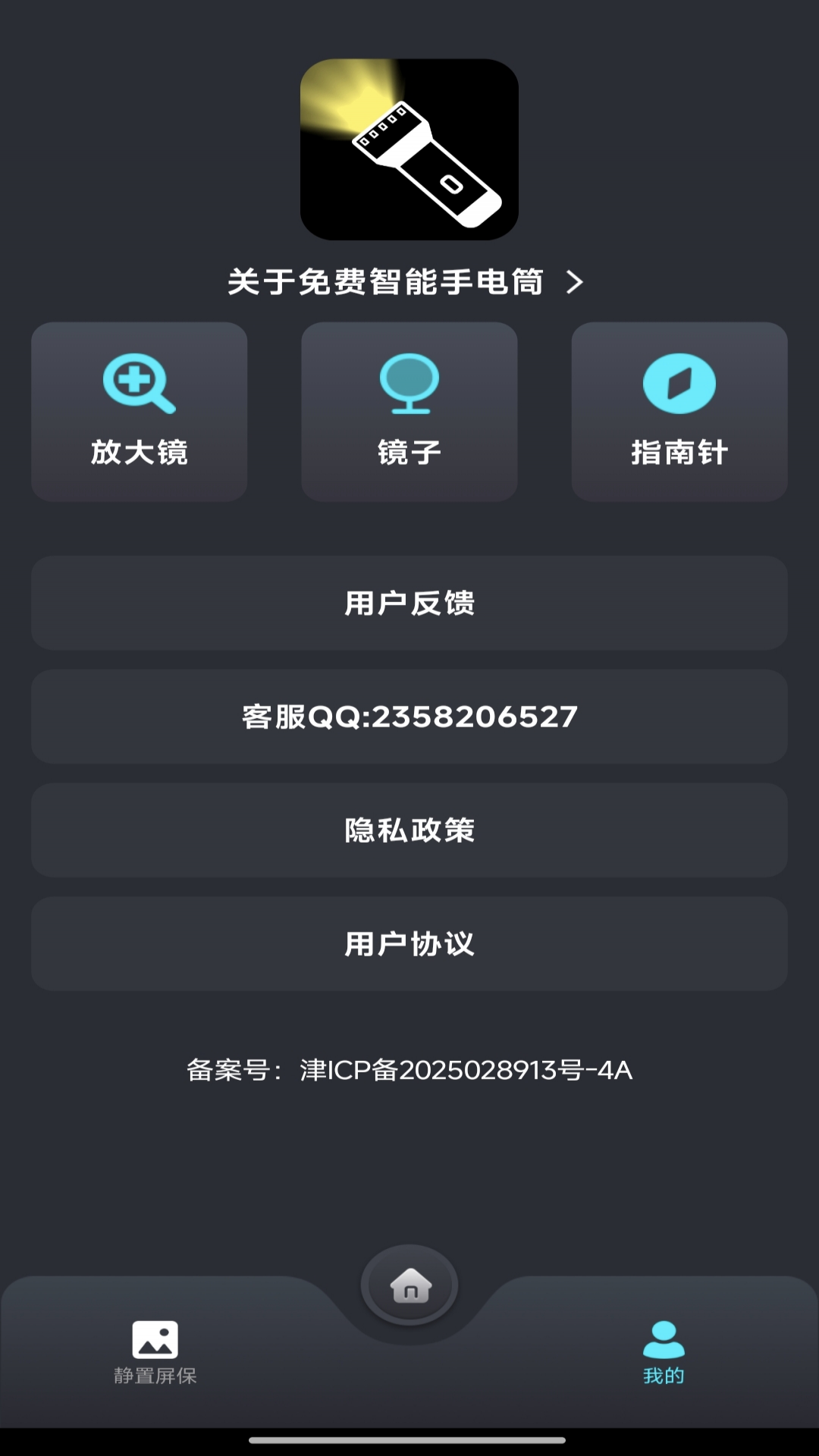819x1456 pixels.
Task: Tap the 客服QQ:2358206527 contact entry
Action: click(409, 717)
